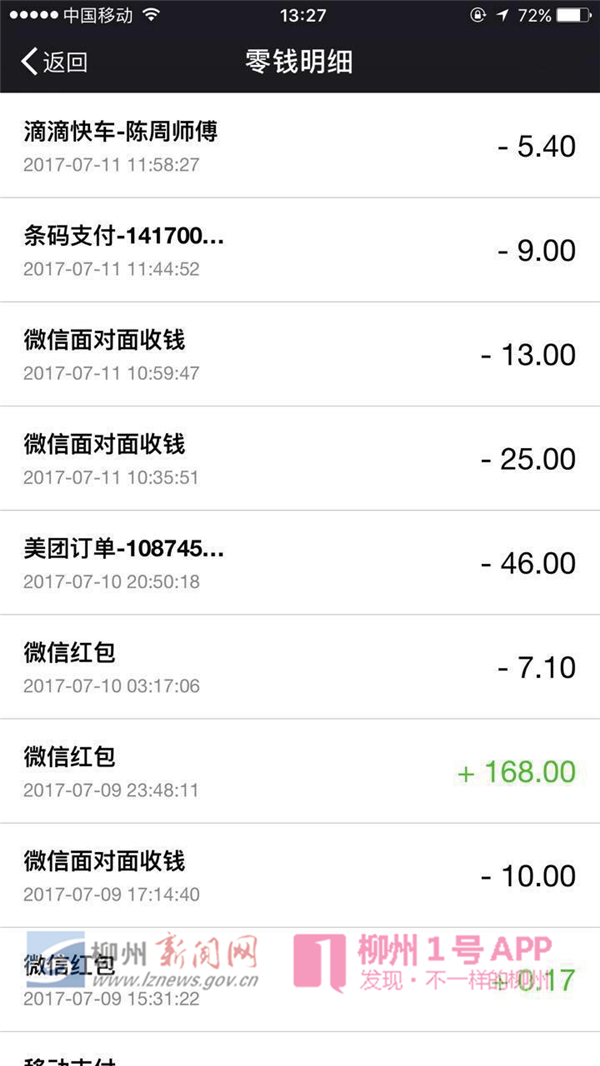Viewport: 600px width, 1066px height.
Task: Go back with the 返回 button
Action: [54, 62]
